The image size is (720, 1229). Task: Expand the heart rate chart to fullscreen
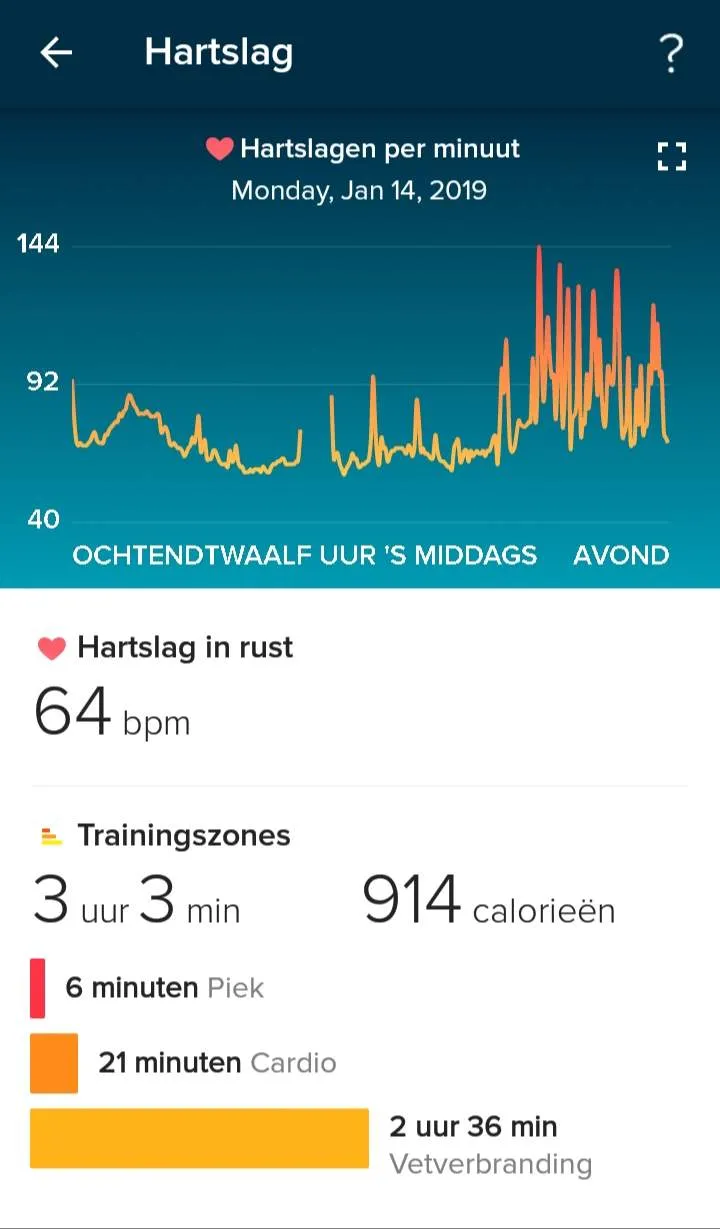(672, 156)
